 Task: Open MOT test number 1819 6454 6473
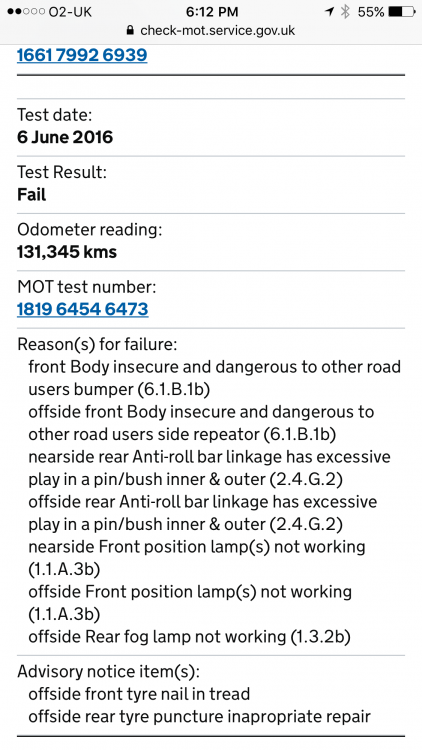[x=82, y=309]
